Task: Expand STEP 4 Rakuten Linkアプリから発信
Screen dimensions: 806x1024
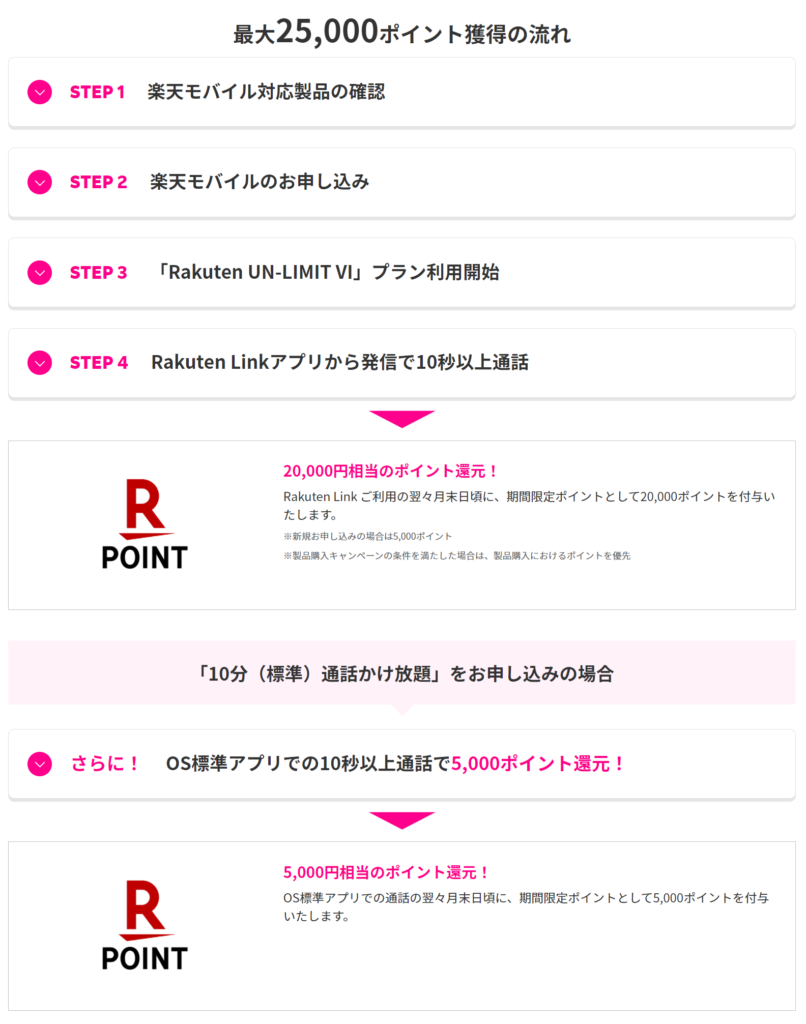Action: pos(40,362)
